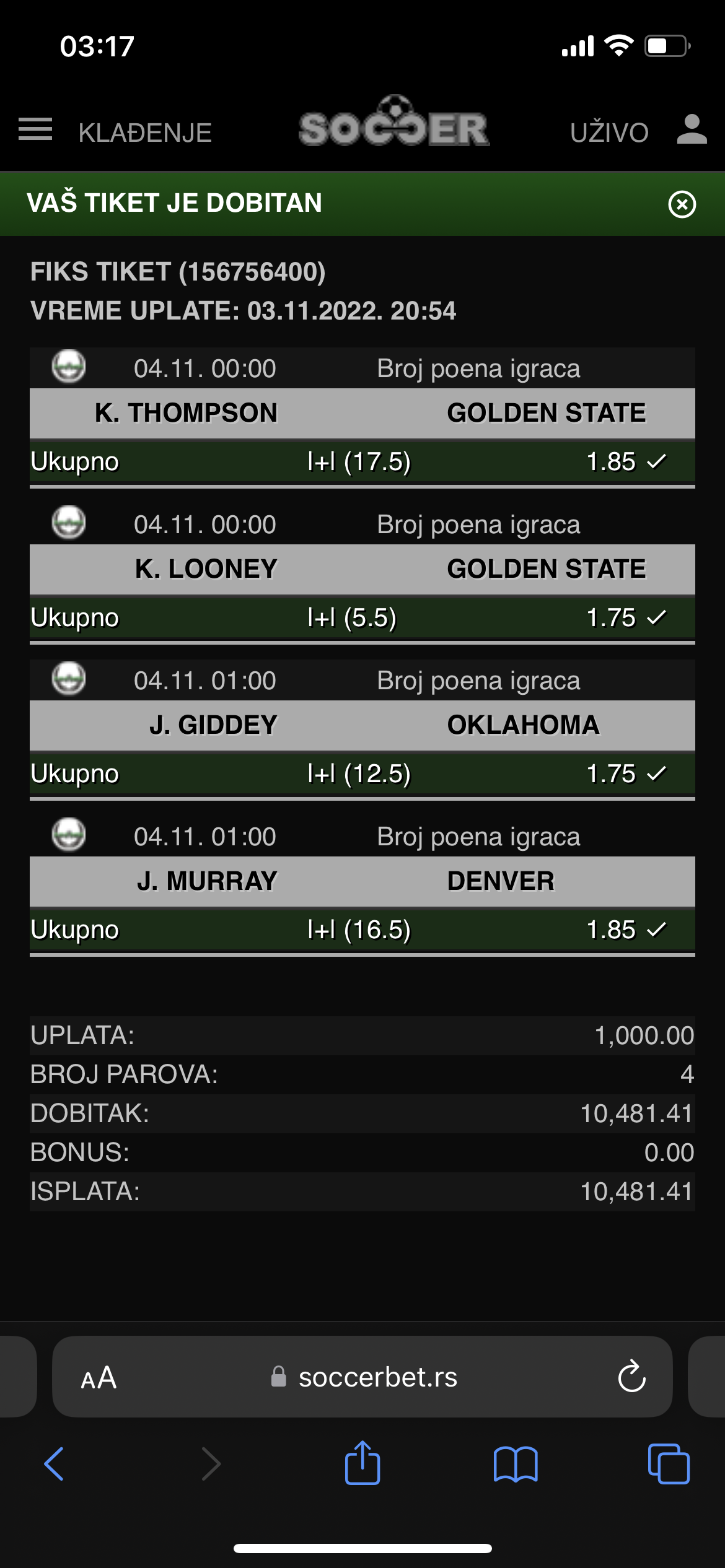Open Safari's AA text size menu

(x=99, y=1377)
